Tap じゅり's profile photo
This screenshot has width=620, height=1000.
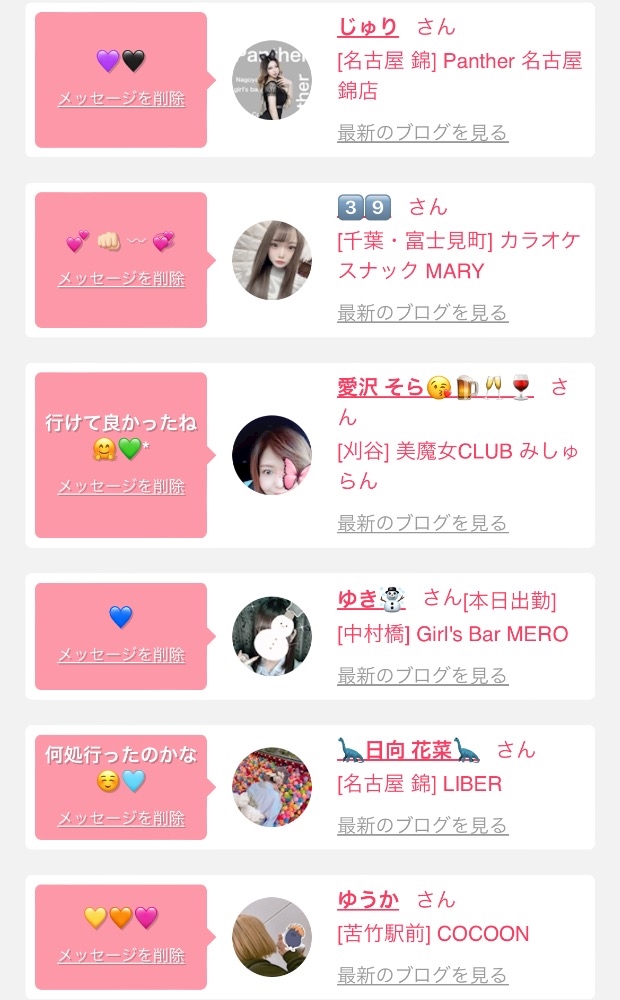tap(272, 80)
